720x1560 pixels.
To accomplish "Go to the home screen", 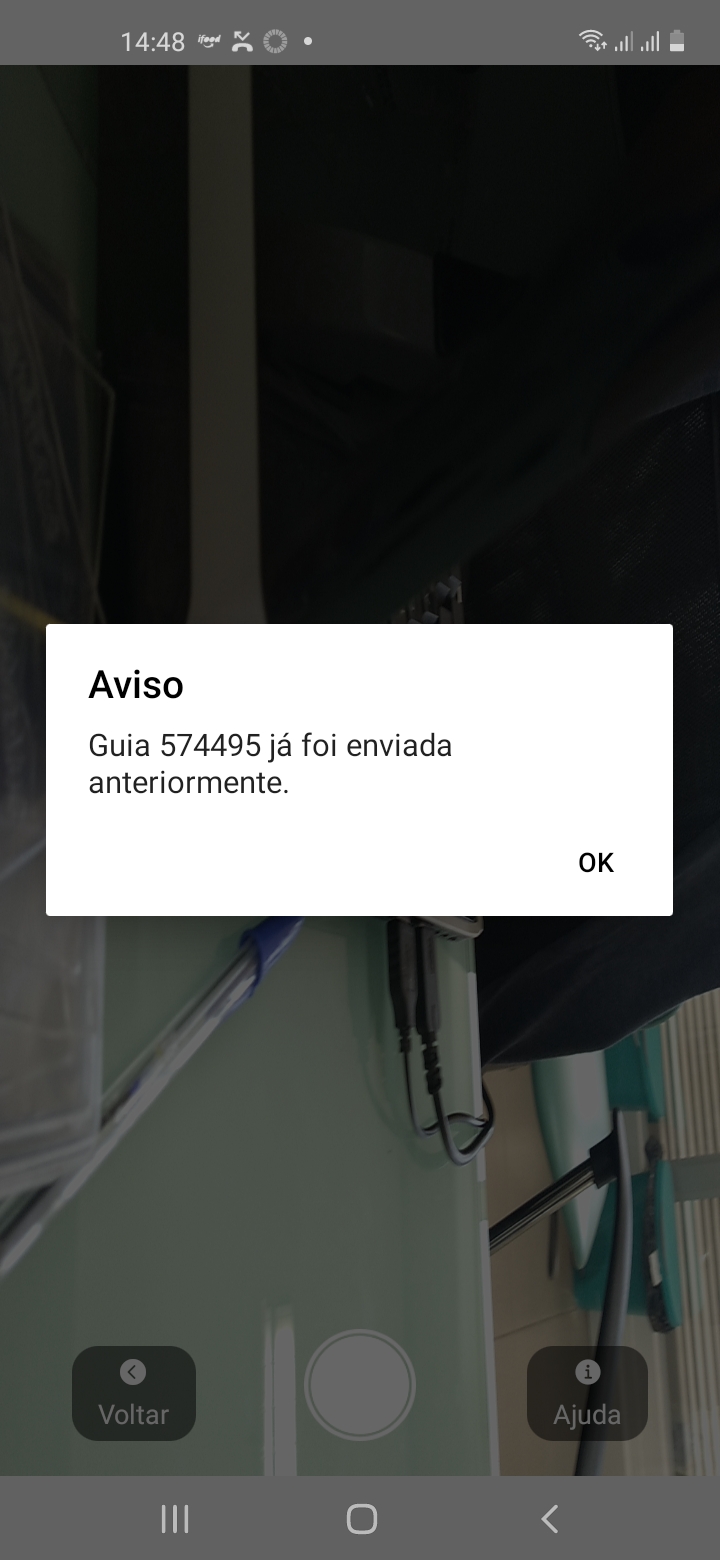I will 361,1519.
